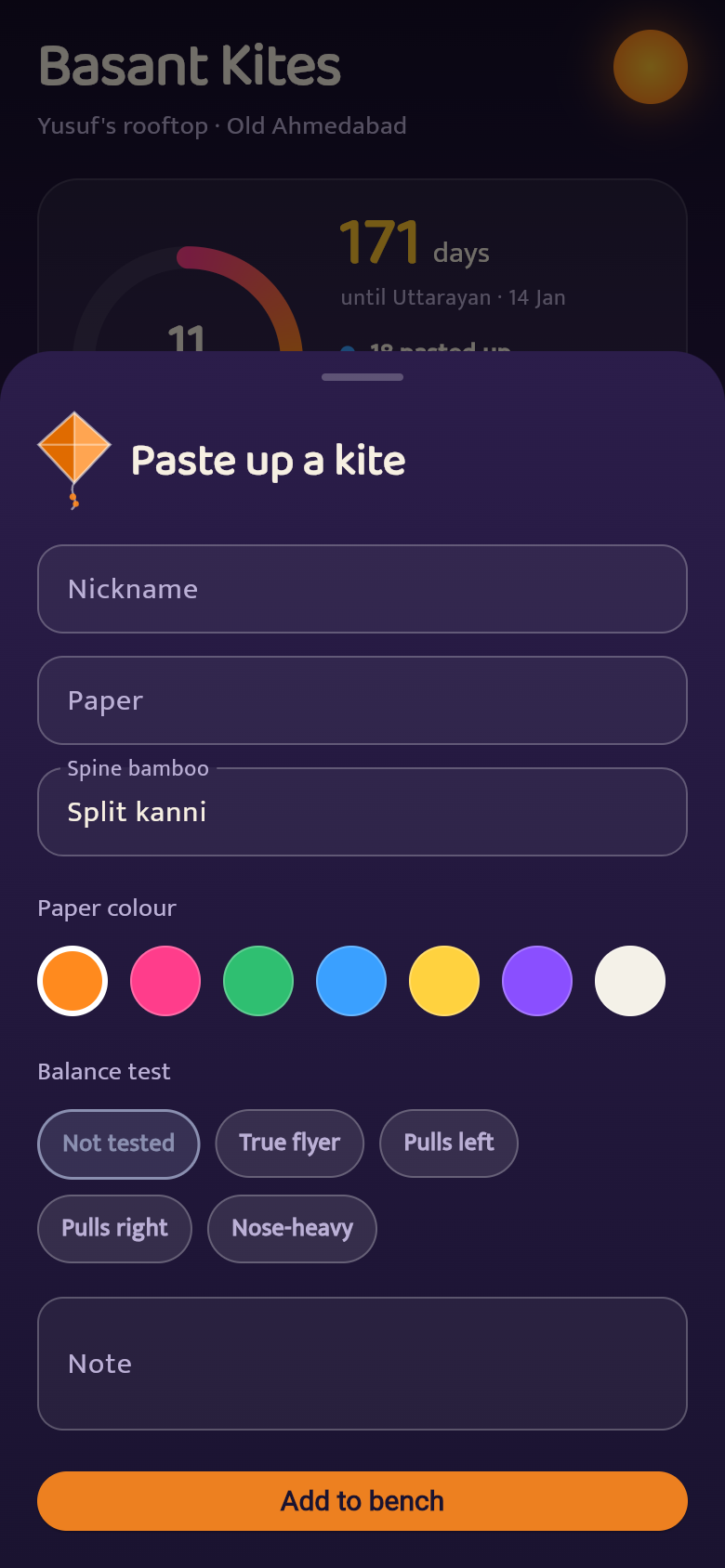This screenshot has width=725, height=1568.
Task: Add the kite to bench
Action: pyautogui.click(x=362, y=1501)
